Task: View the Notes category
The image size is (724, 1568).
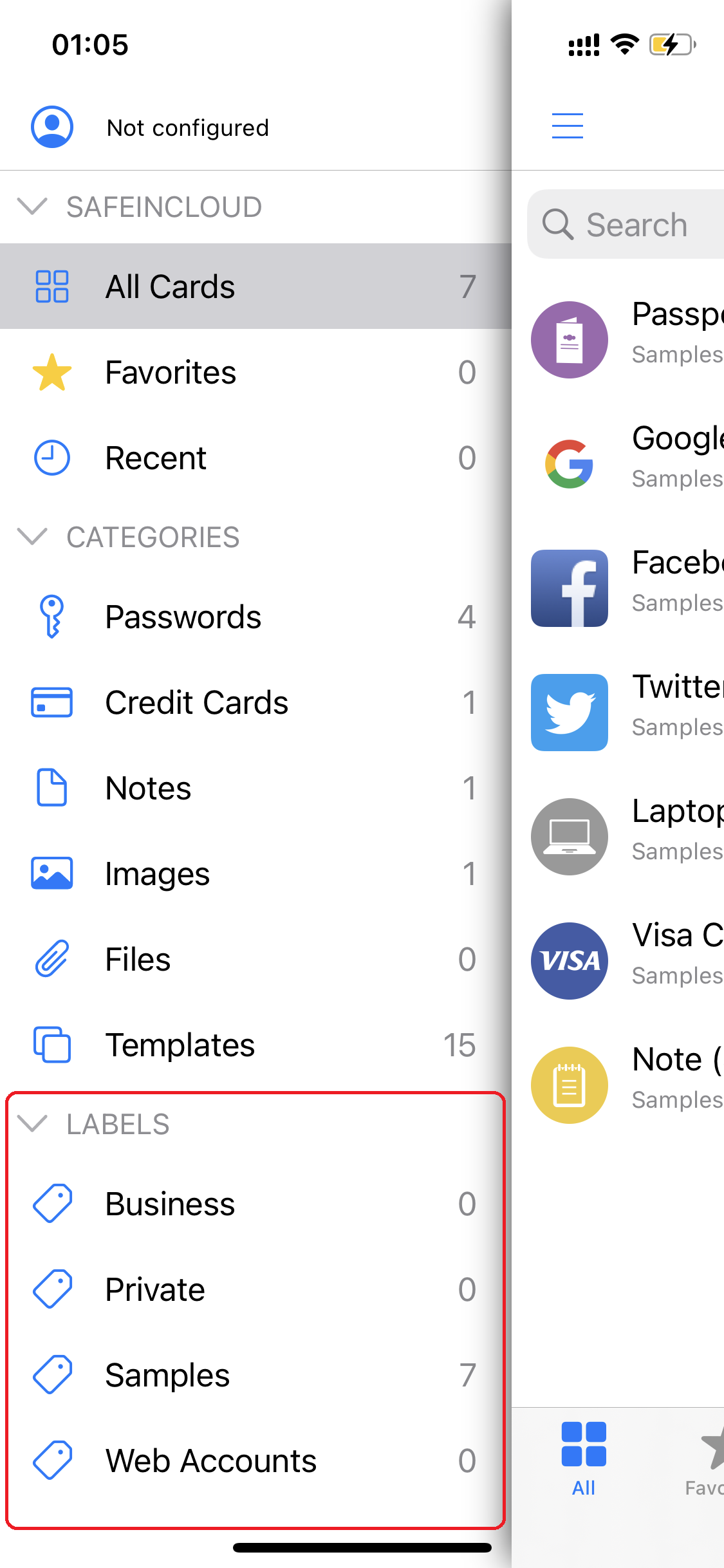Action: tap(255, 788)
